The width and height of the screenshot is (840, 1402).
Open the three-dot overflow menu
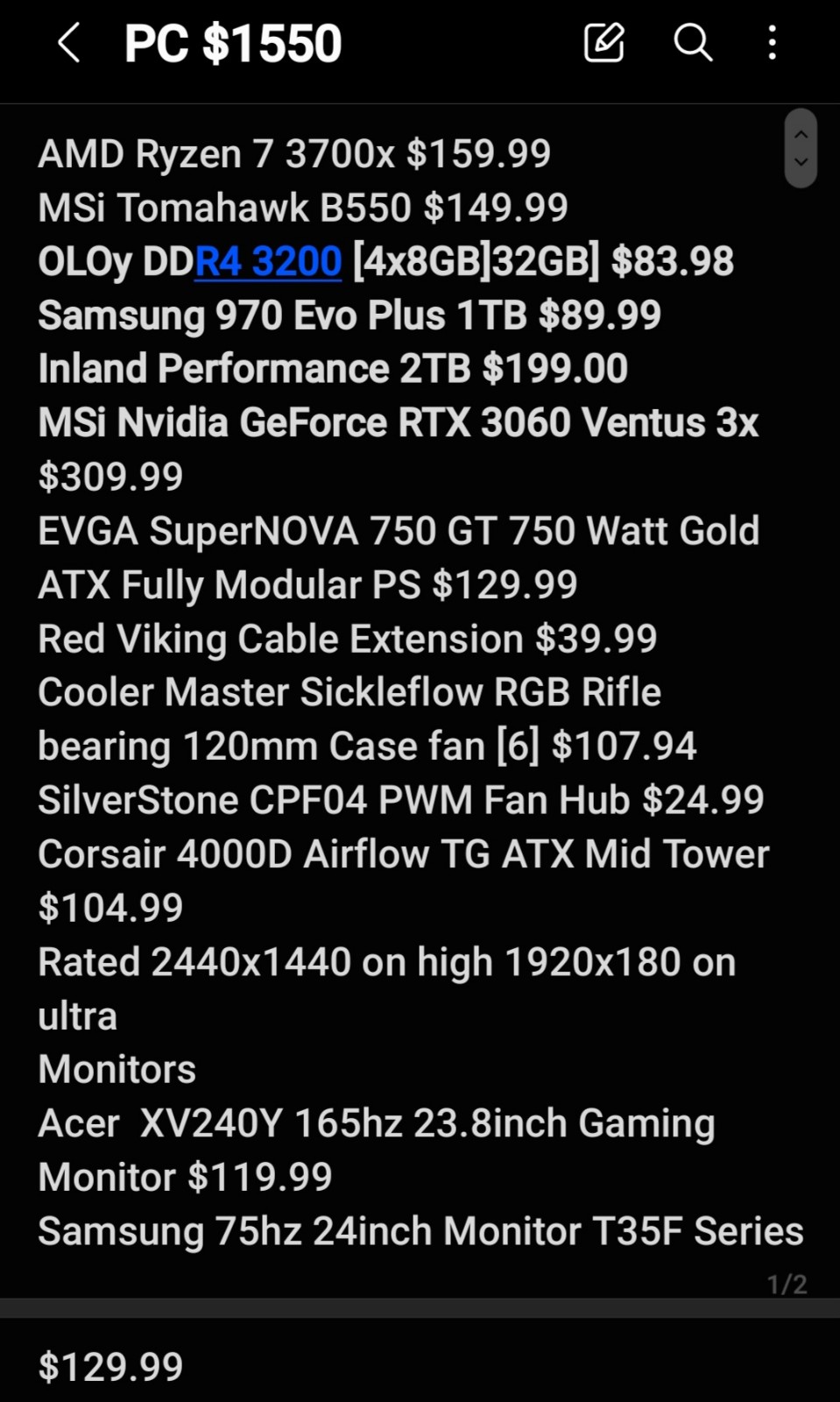772,42
